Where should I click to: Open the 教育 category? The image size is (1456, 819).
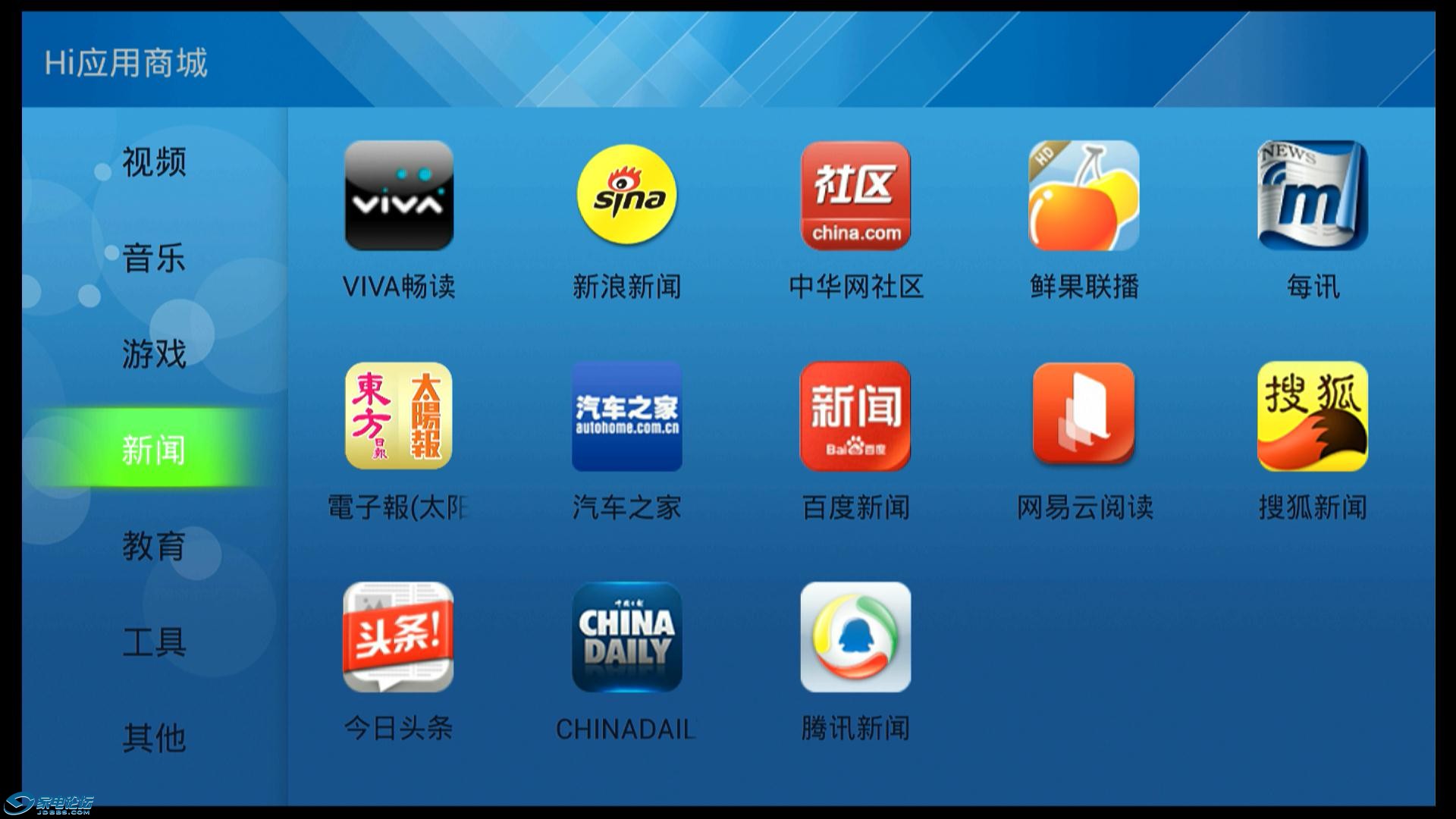pyautogui.click(x=154, y=546)
